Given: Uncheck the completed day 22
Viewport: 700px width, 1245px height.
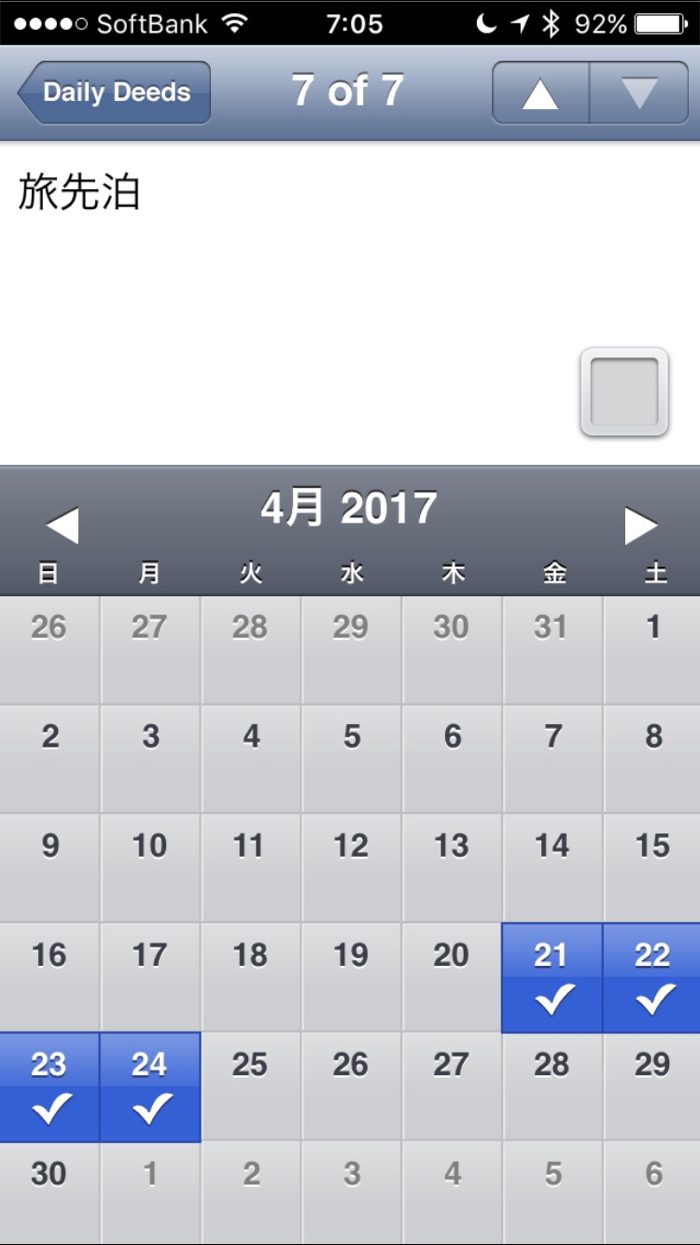Looking at the screenshot, I should click(x=653, y=977).
